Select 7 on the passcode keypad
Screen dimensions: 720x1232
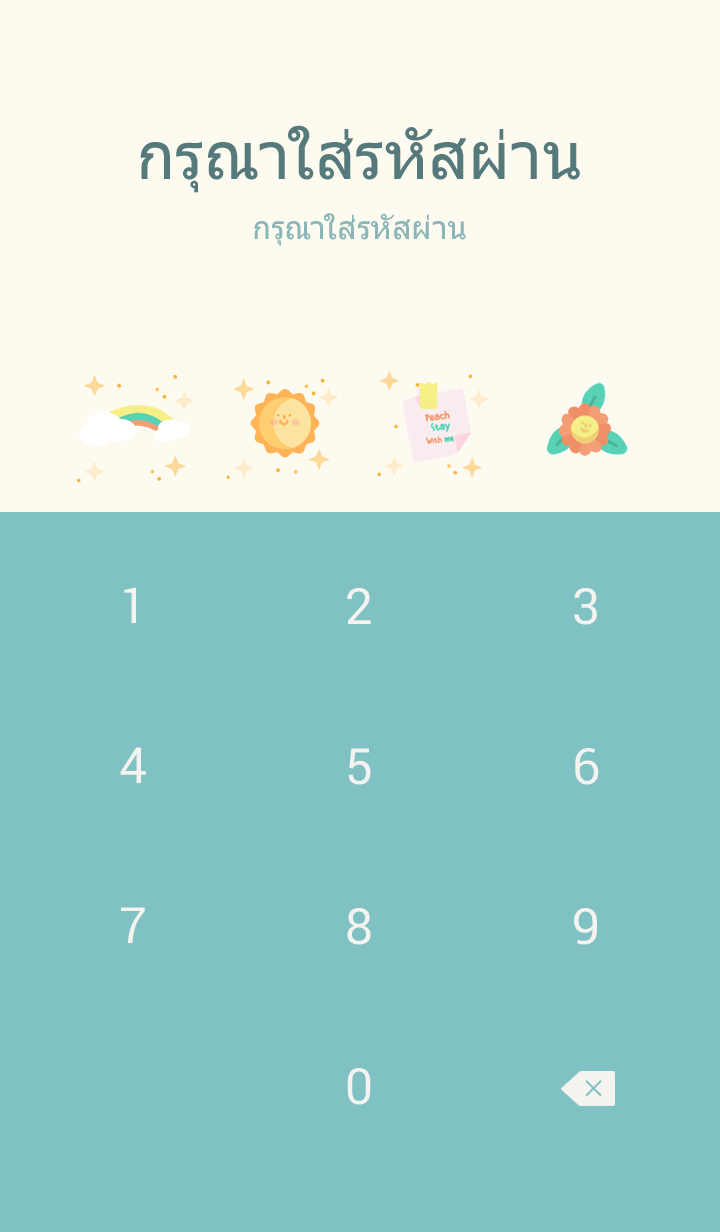point(132,927)
